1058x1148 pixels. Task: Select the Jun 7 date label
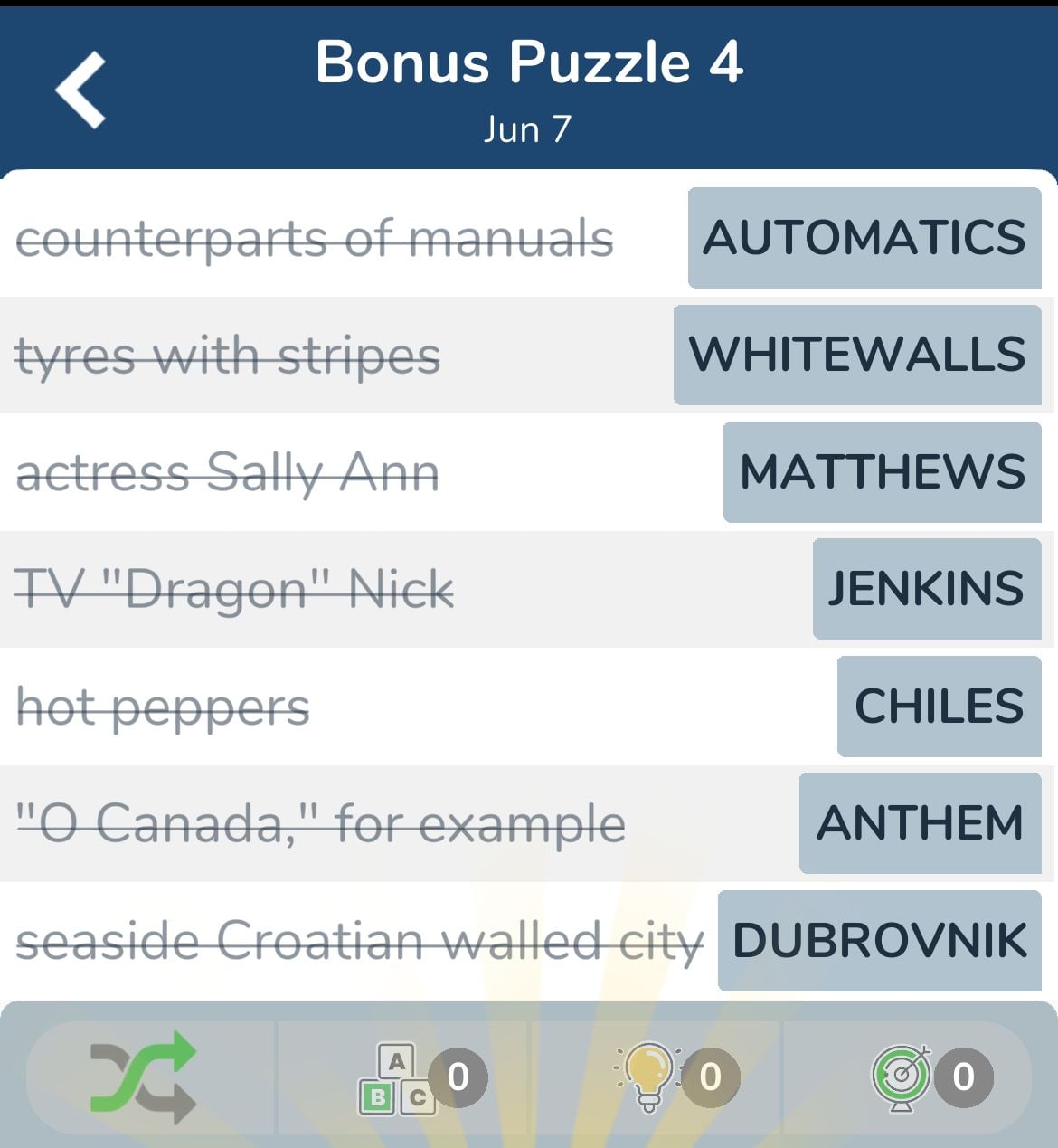pyautogui.click(x=528, y=128)
